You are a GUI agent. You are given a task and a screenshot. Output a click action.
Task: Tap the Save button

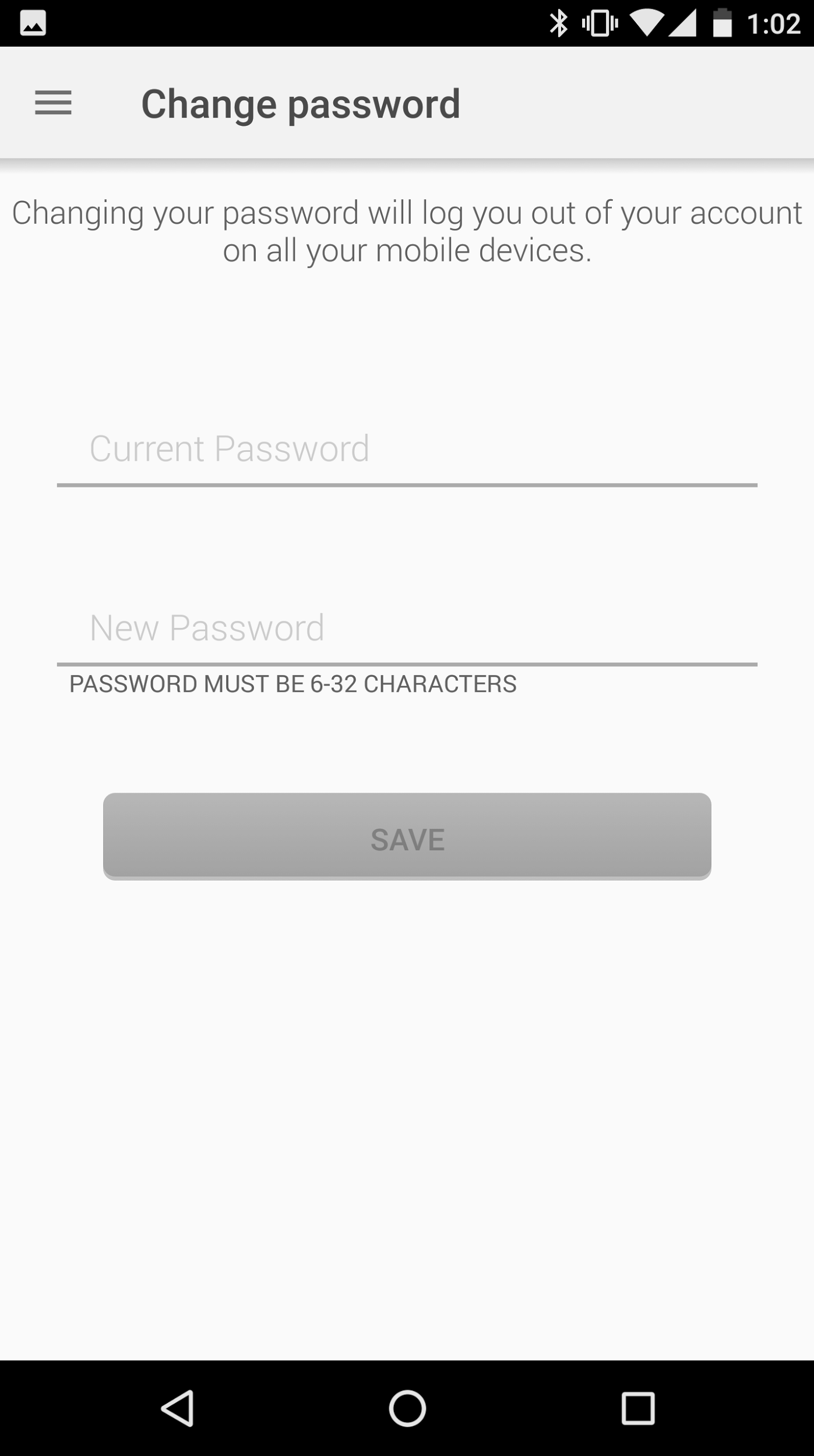407,836
